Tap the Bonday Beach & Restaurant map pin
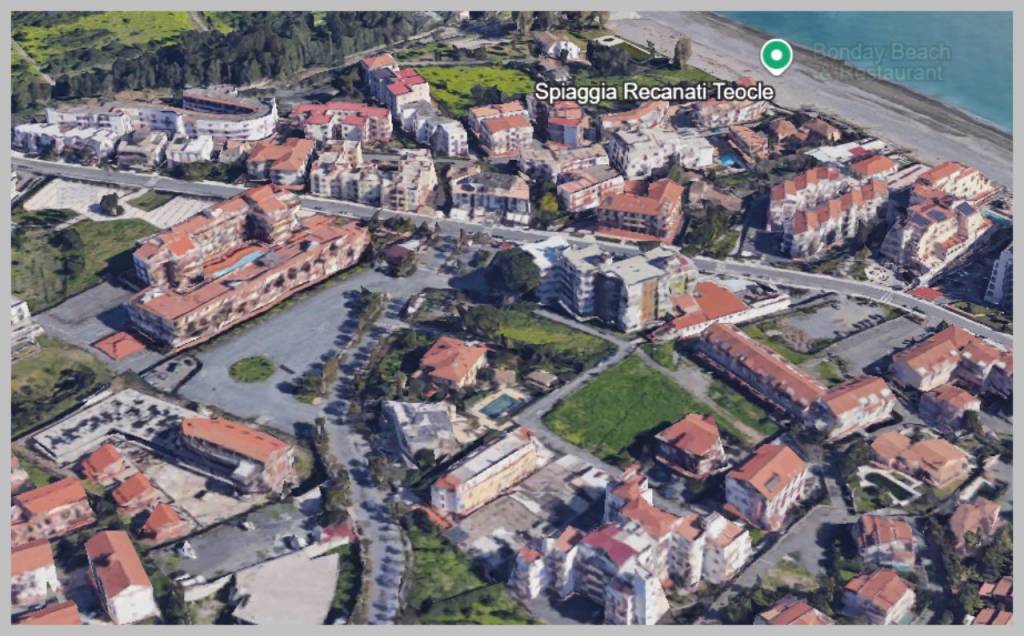1024x636 pixels. pyautogui.click(x=776, y=55)
